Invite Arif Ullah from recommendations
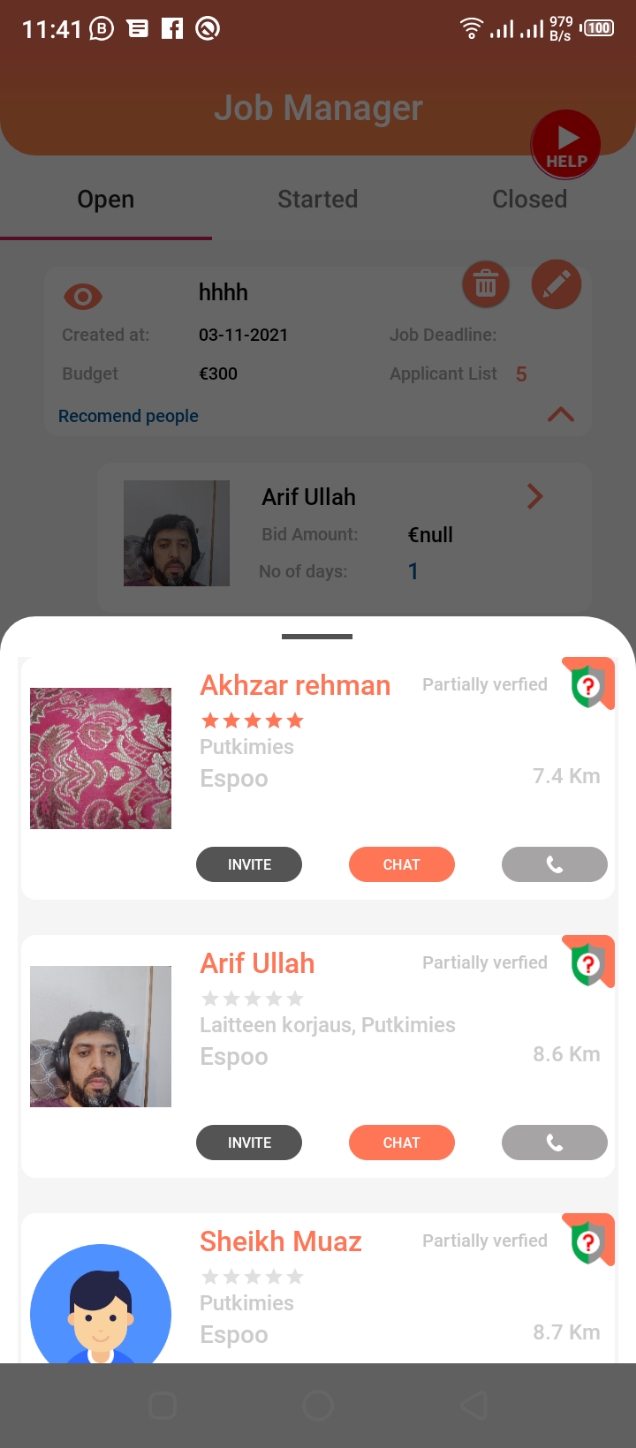636x1448 pixels. tap(249, 1142)
